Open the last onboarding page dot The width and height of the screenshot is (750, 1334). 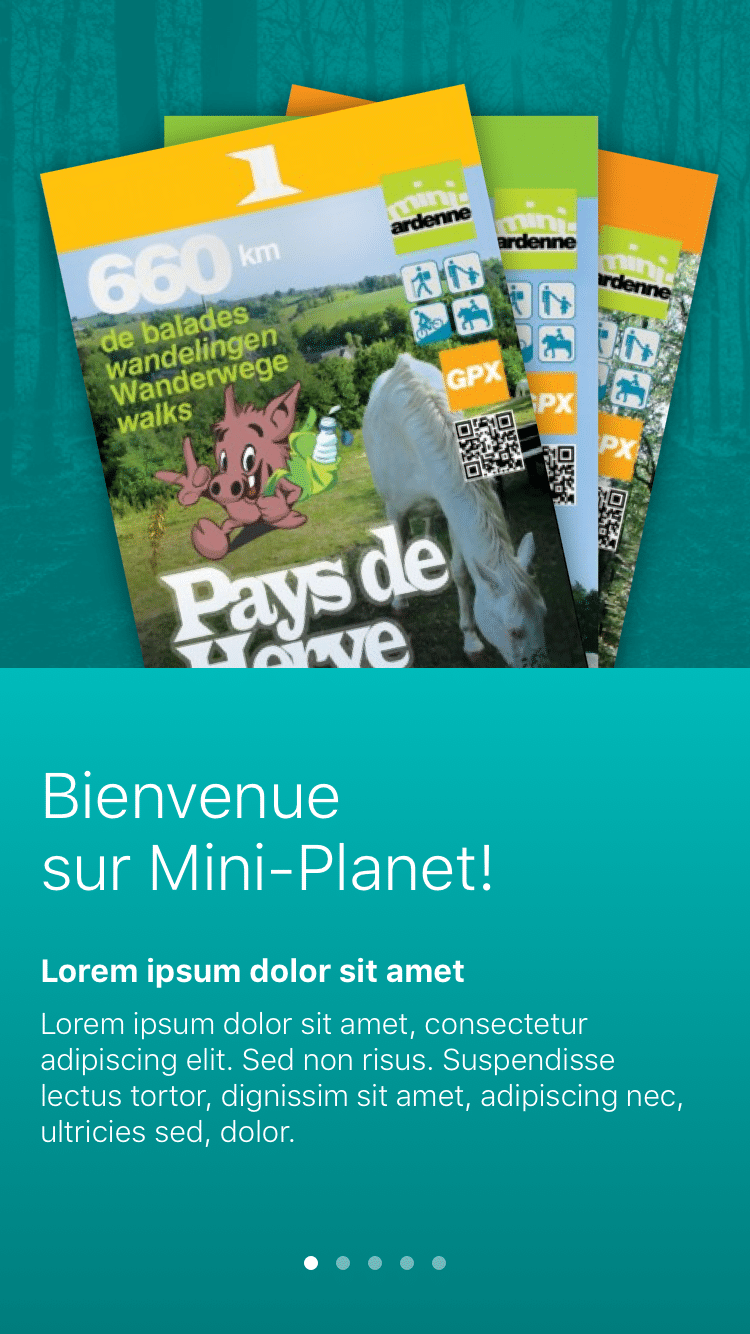point(439,1263)
